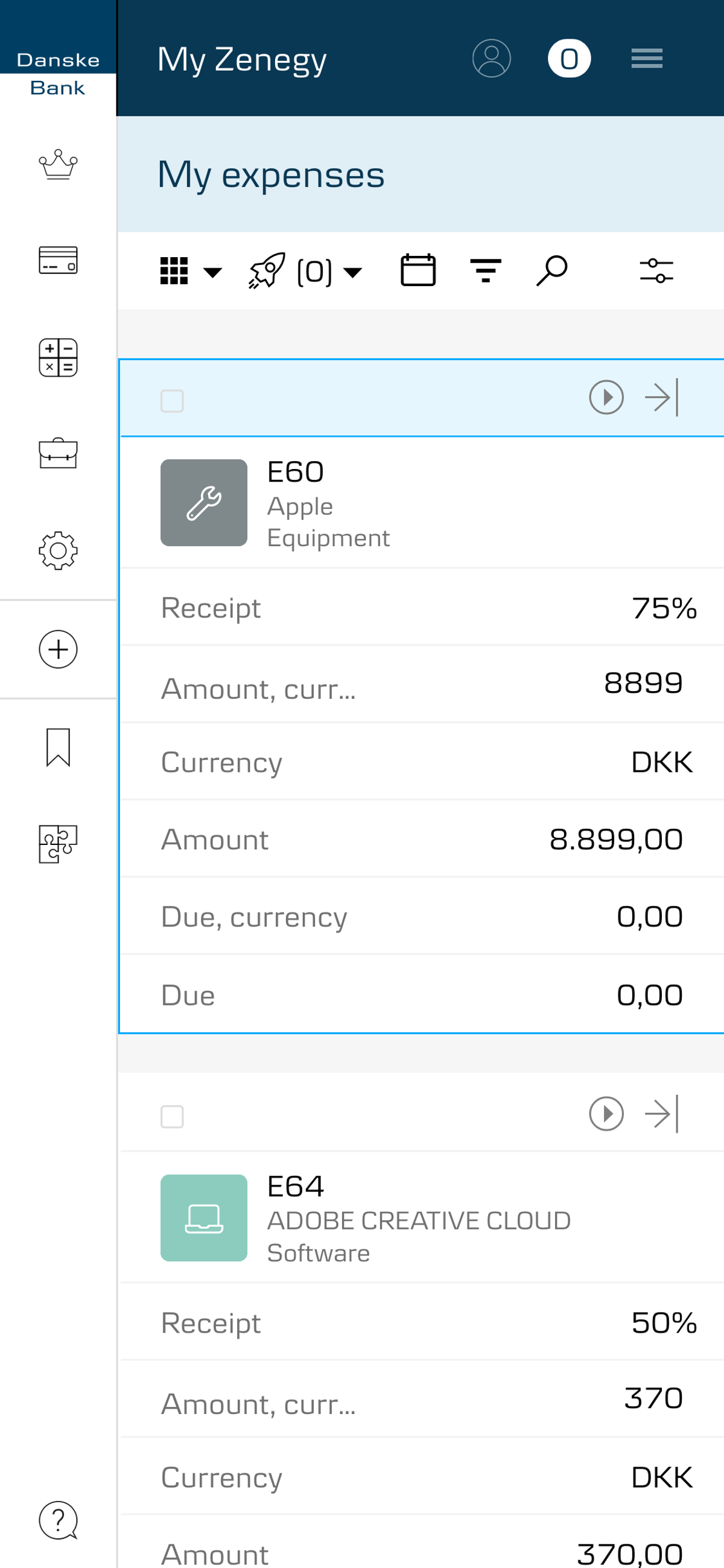The height and width of the screenshot is (1568, 724).
Task: Tap the play icon on expense E64
Action: (606, 1114)
